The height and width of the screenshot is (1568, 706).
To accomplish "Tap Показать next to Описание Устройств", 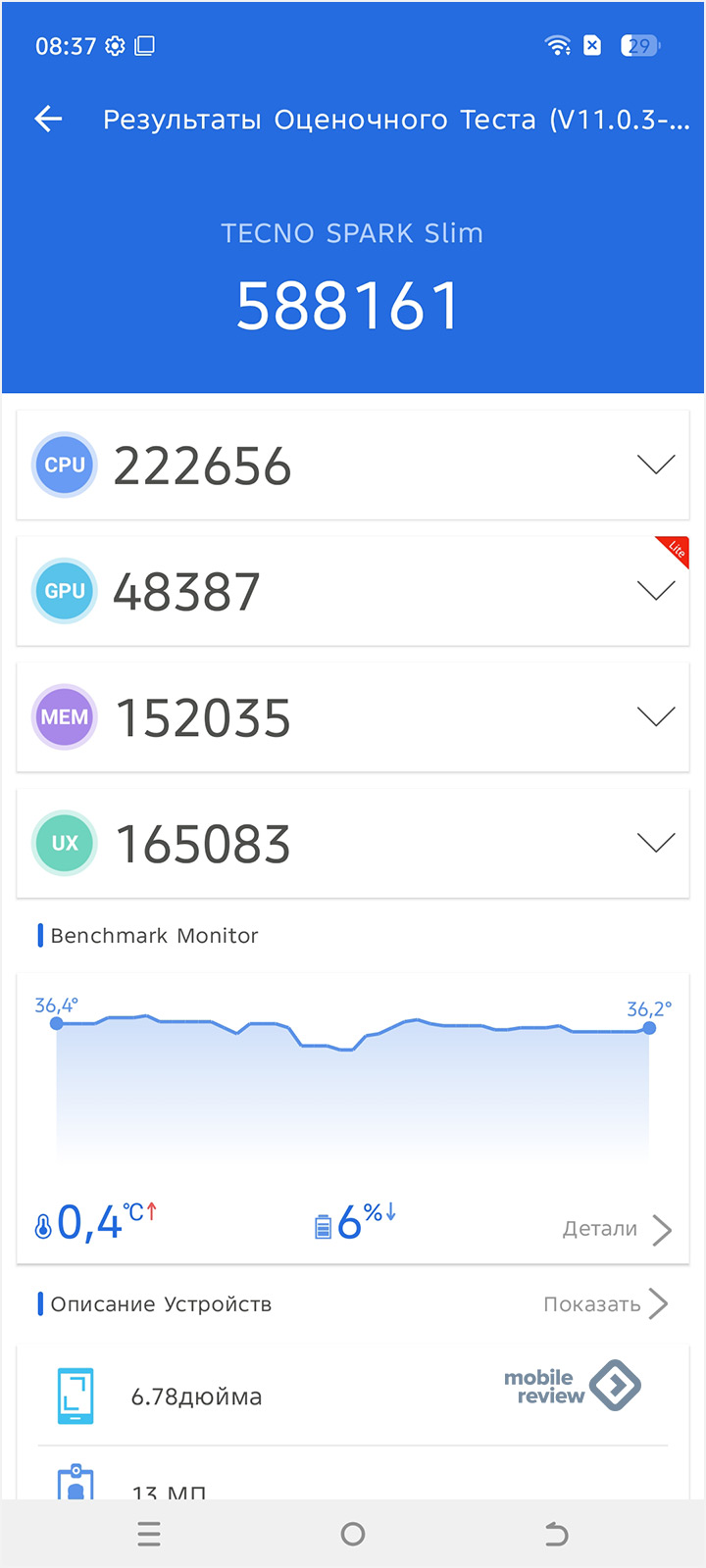I will (606, 1304).
